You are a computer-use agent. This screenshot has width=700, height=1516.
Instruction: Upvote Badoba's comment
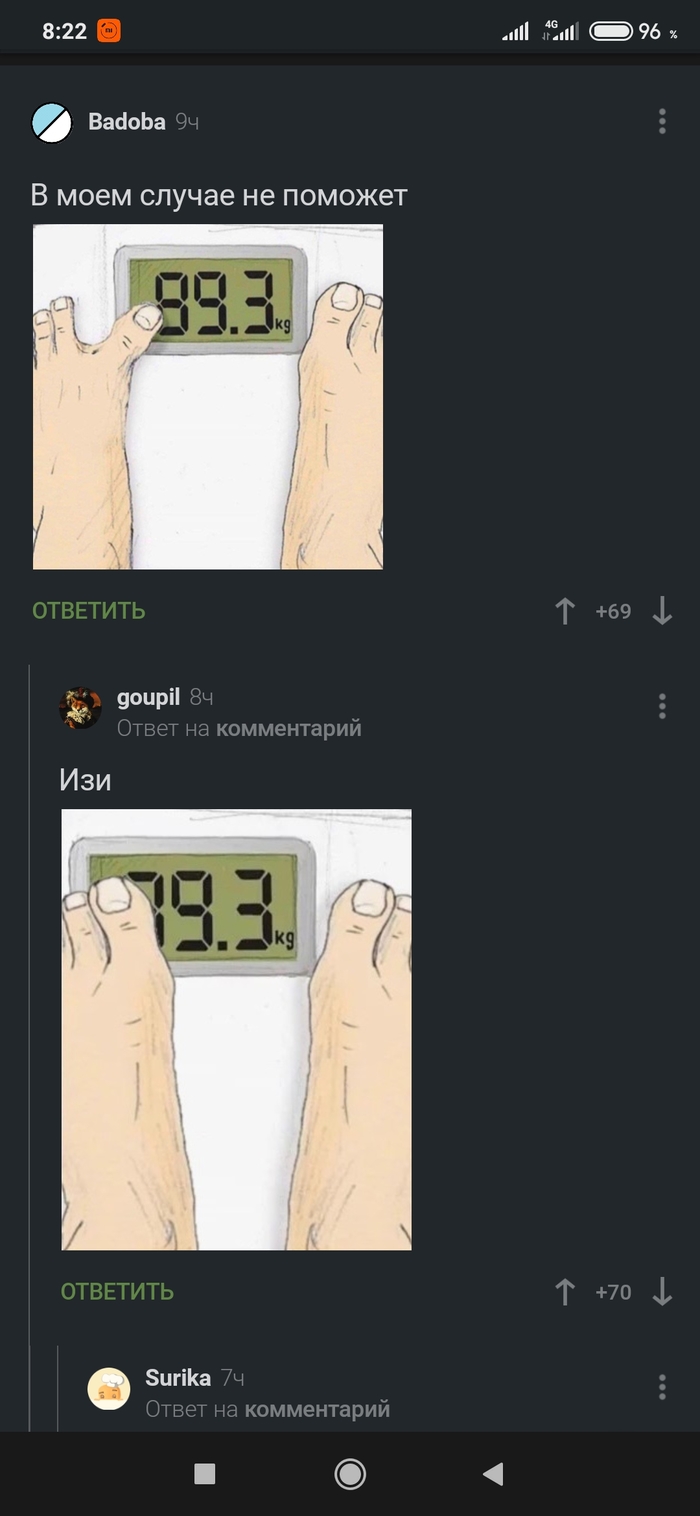click(x=565, y=611)
